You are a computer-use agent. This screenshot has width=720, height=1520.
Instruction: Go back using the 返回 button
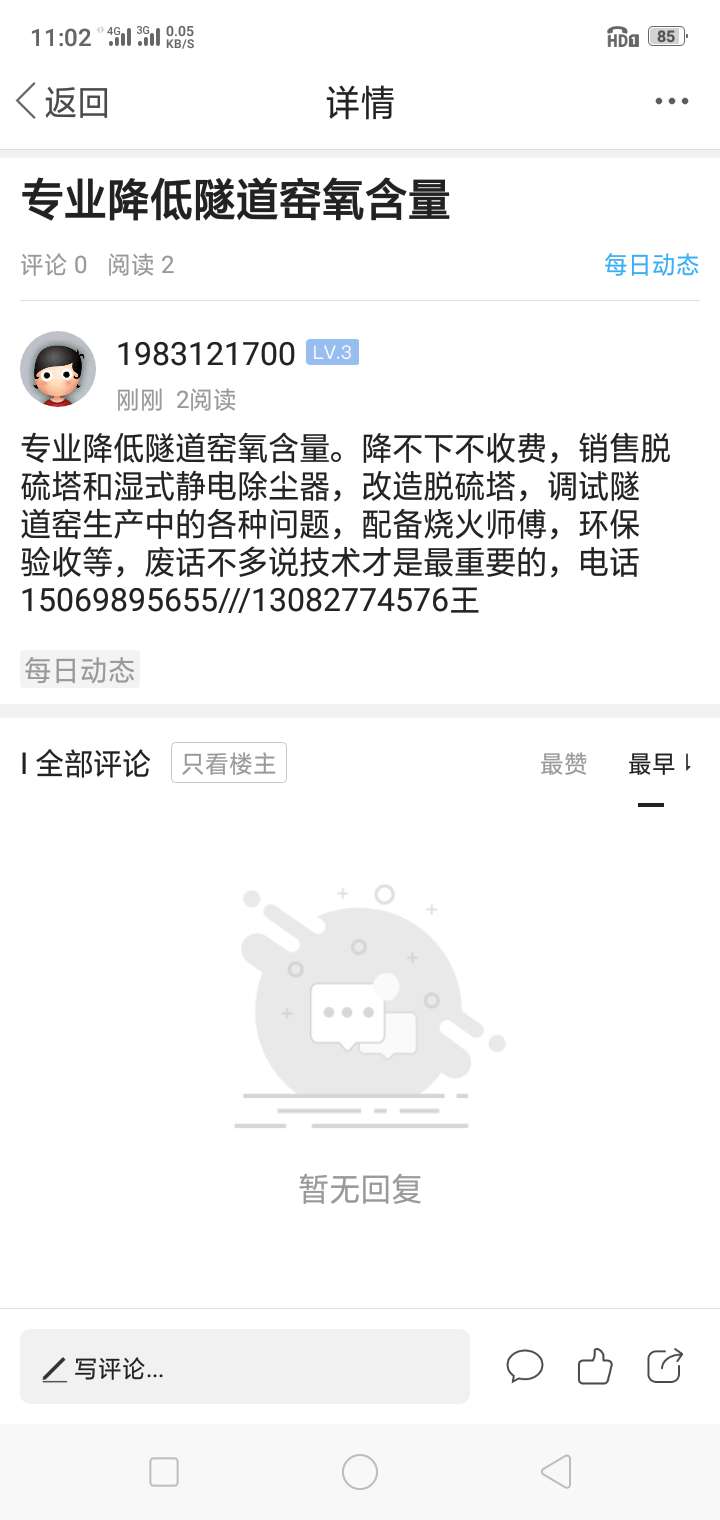click(x=62, y=102)
